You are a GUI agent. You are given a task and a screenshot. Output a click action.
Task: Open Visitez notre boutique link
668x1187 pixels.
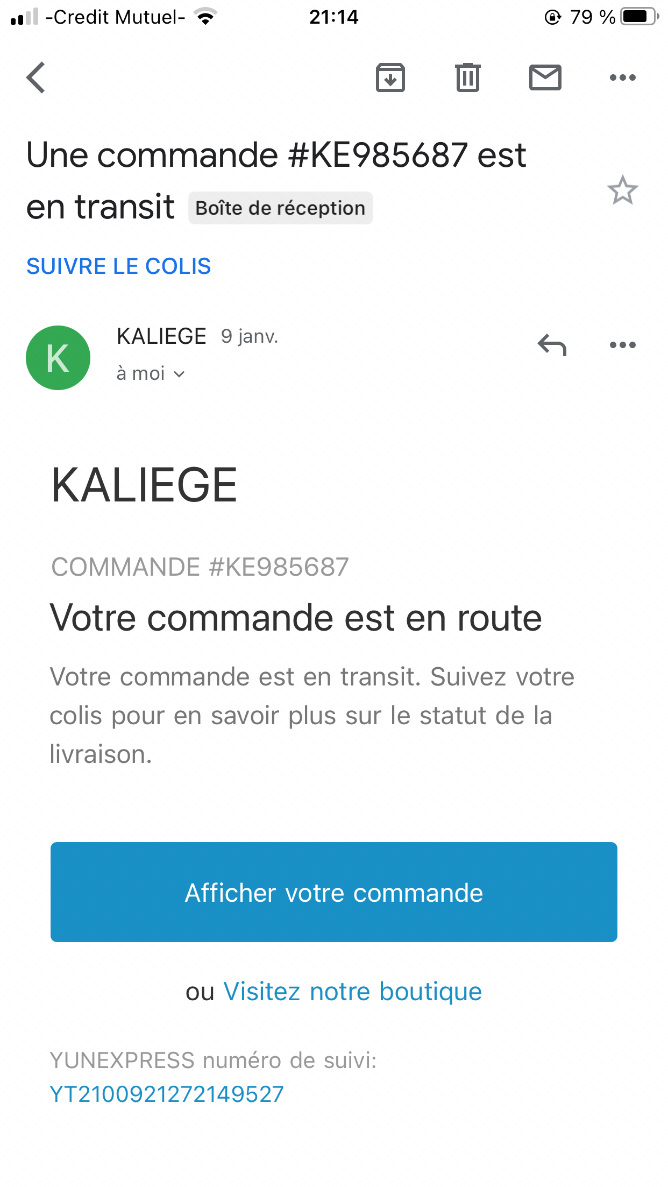(352, 991)
